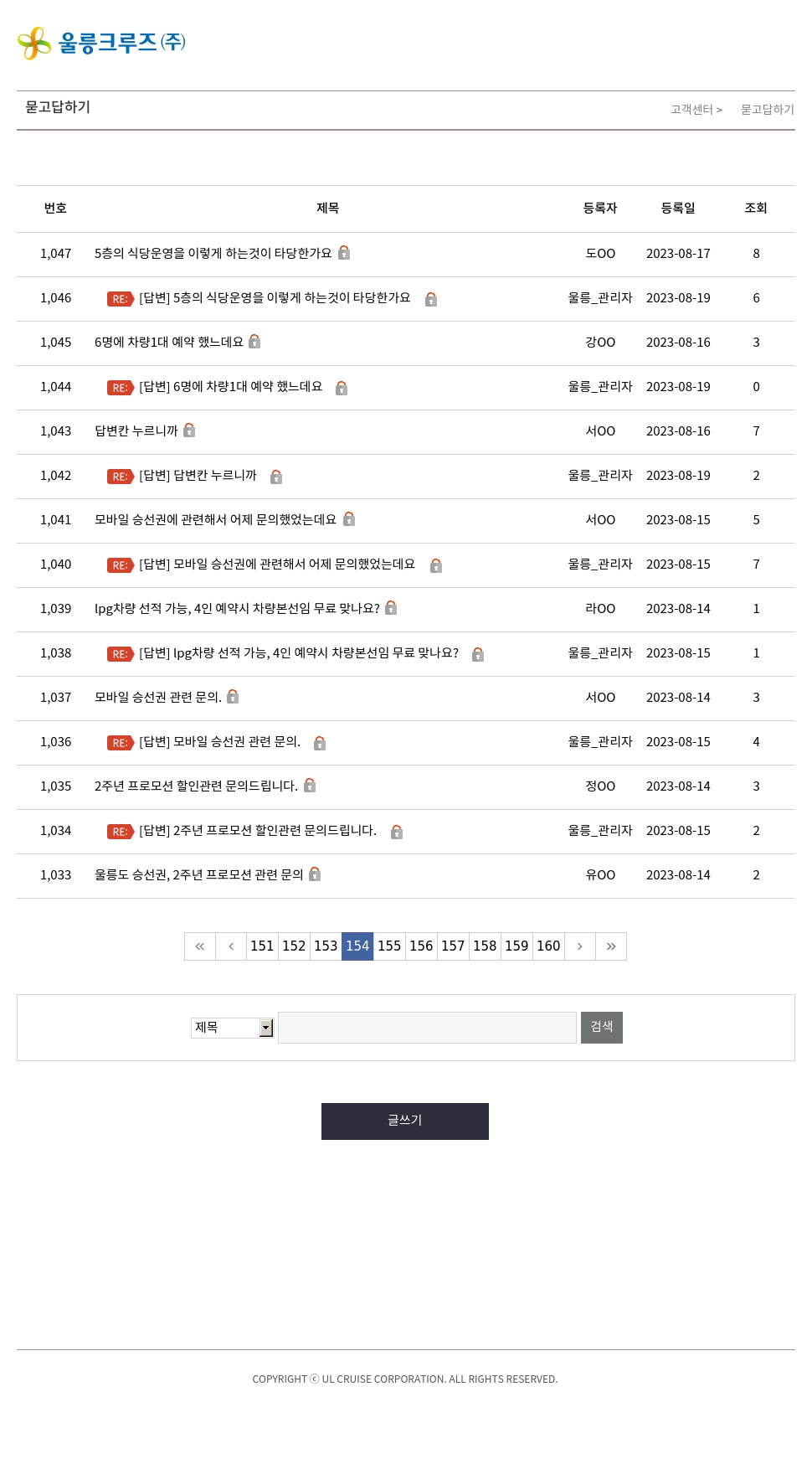The width and height of the screenshot is (812, 1459).
Task: Focus the search text field
Action: pos(427,1028)
